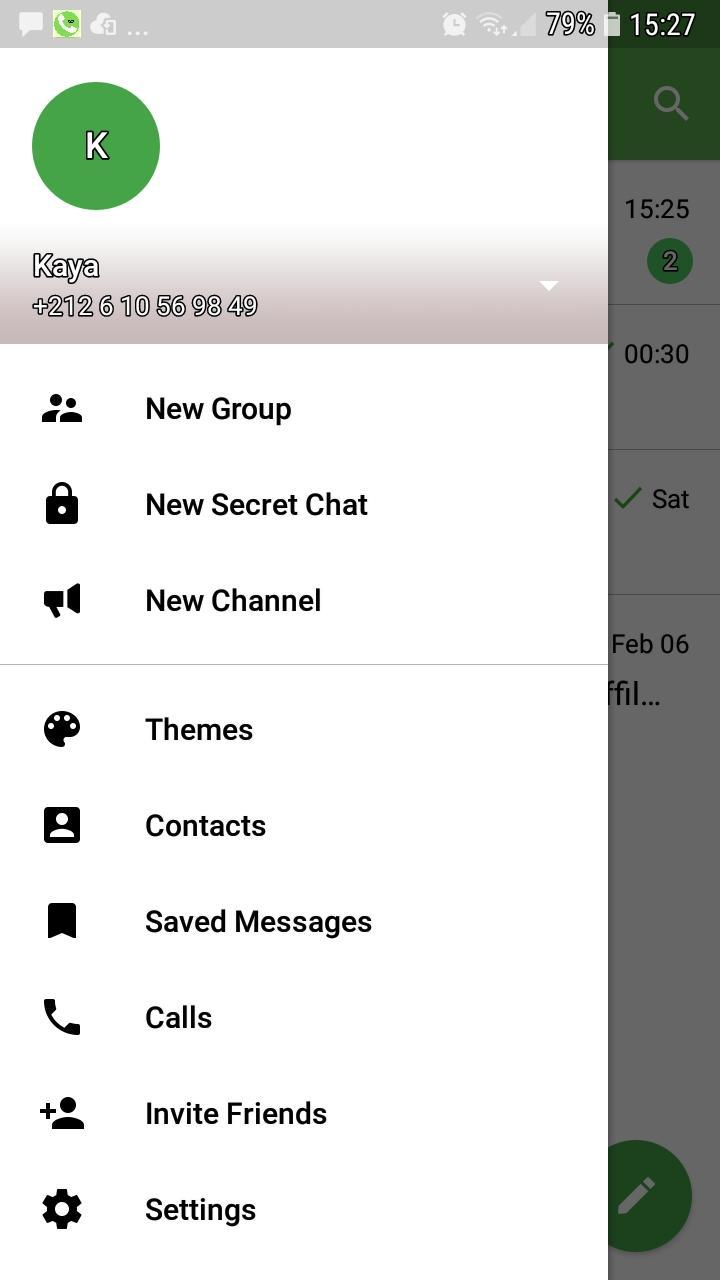Expand the account switcher arrow
This screenshot has height=1280, width=720.
click(x=548, y=286)
